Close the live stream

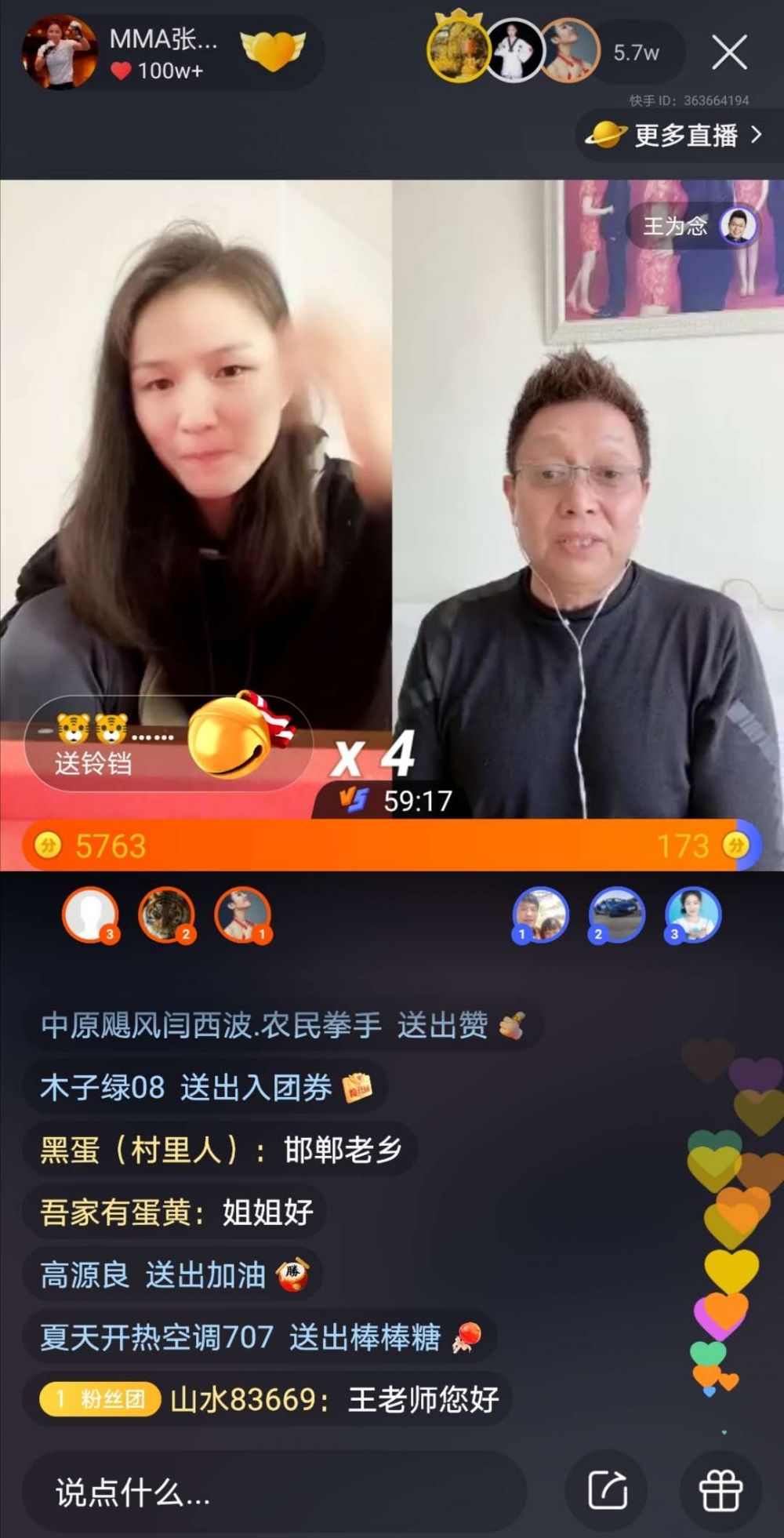729,53
